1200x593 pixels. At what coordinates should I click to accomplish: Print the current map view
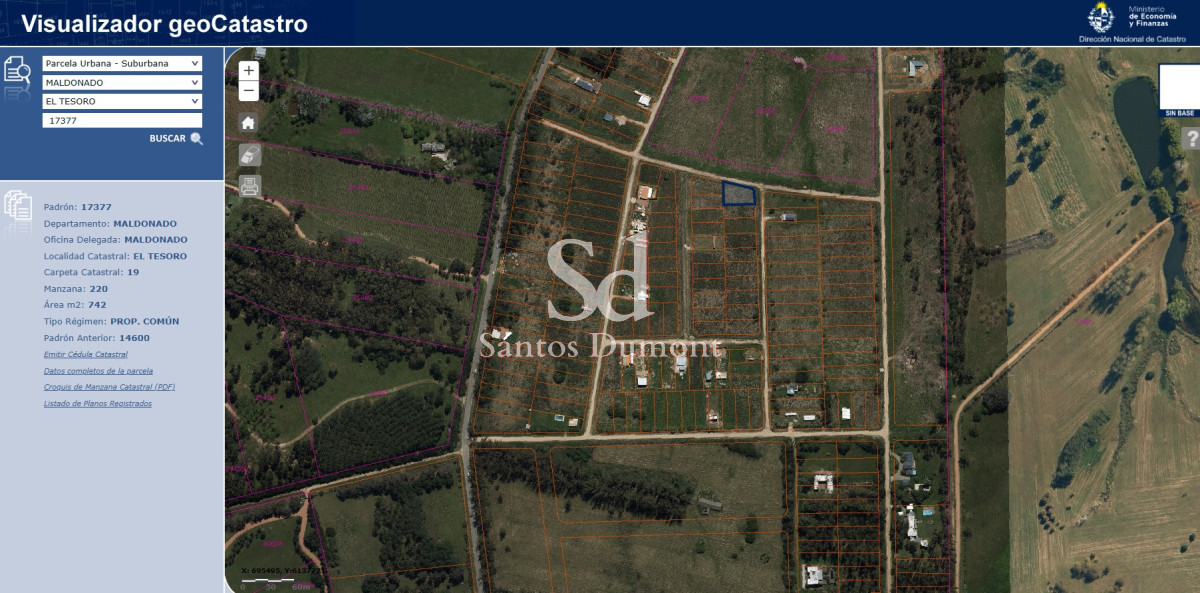point(249,185)
